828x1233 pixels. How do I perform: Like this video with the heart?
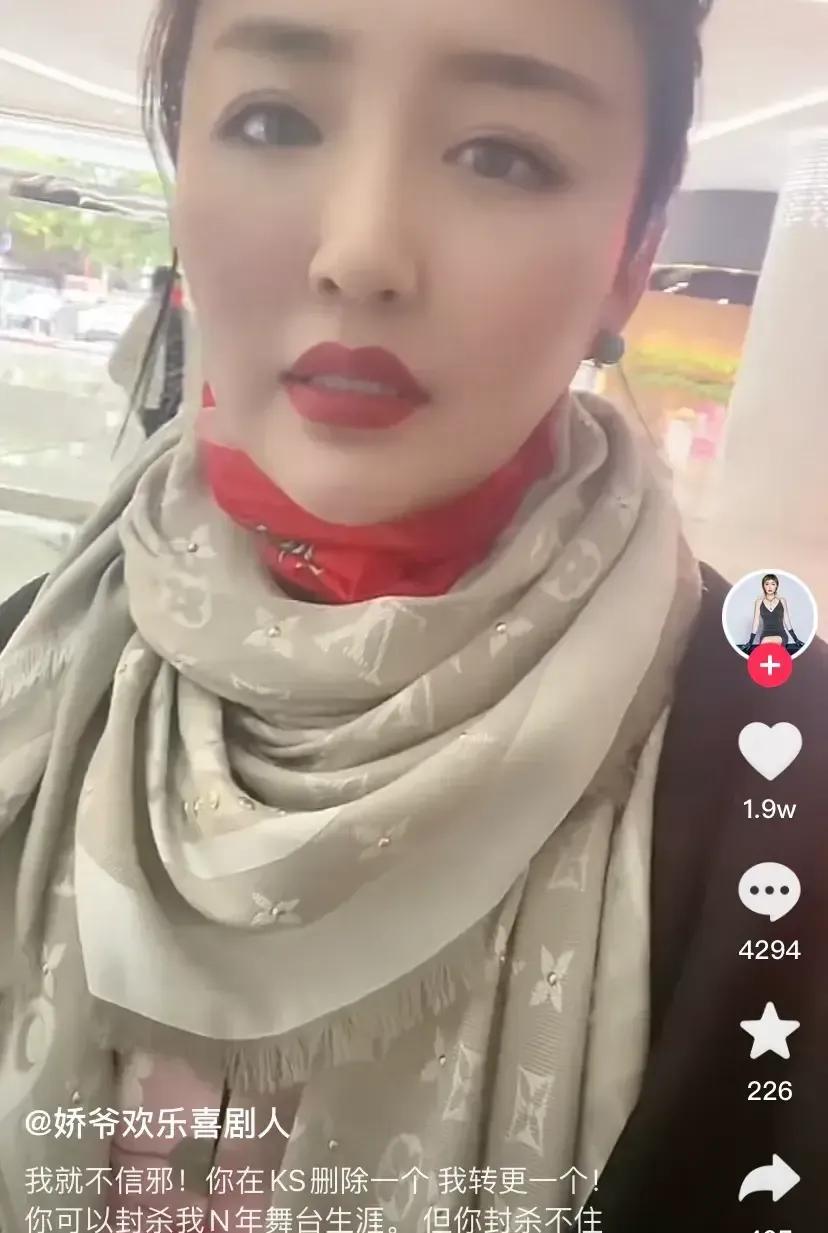769,751
